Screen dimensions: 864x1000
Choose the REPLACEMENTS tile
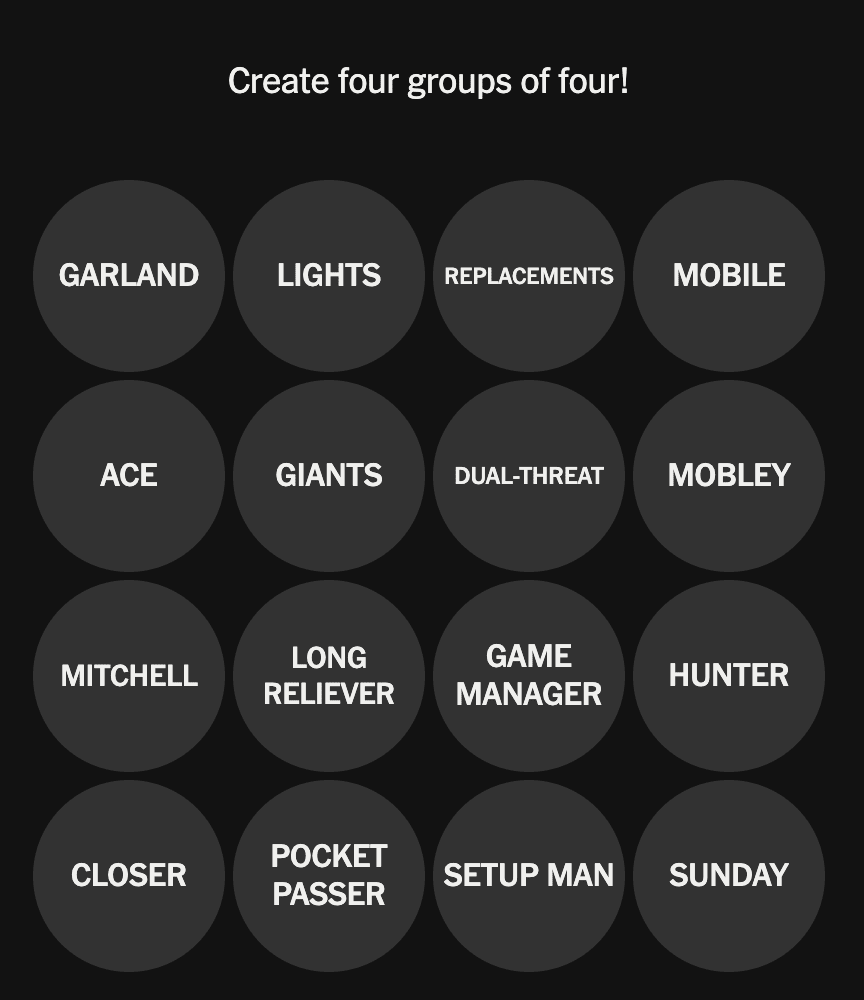click(x=528, y=275)
